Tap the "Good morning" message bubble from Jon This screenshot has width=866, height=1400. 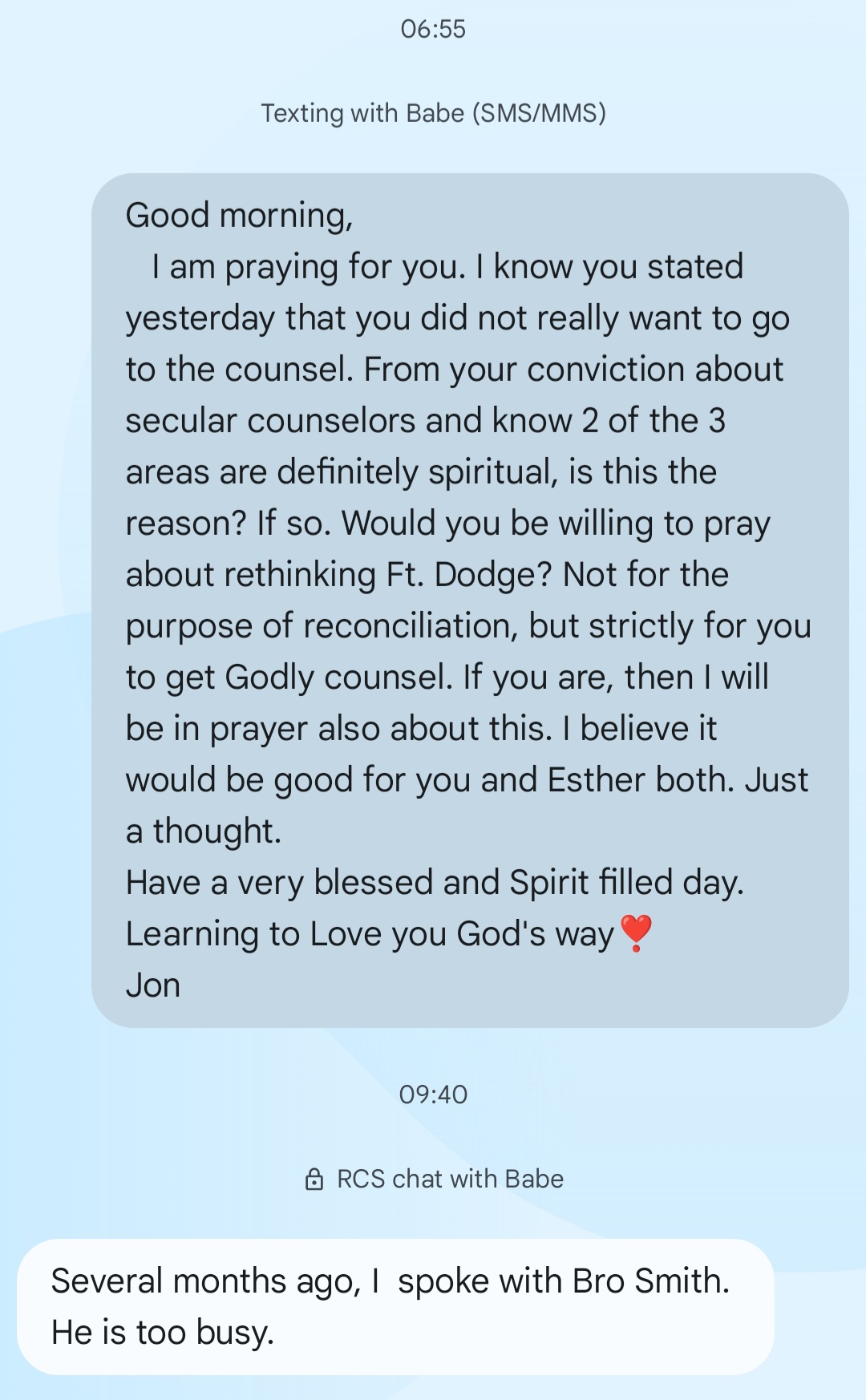[470, 600]
